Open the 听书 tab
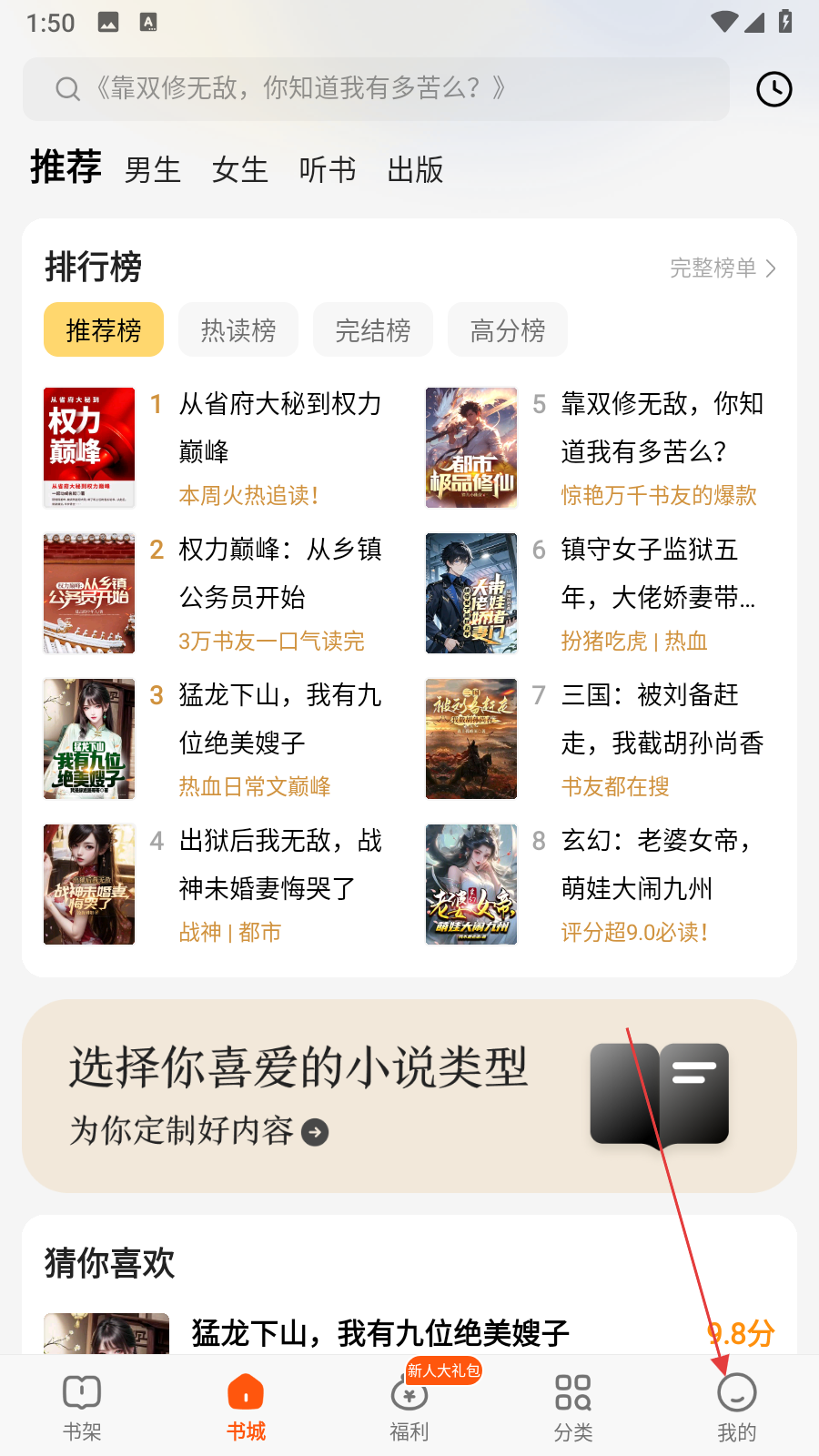This screenshot has width=819, height=1456. coord(328,170)
